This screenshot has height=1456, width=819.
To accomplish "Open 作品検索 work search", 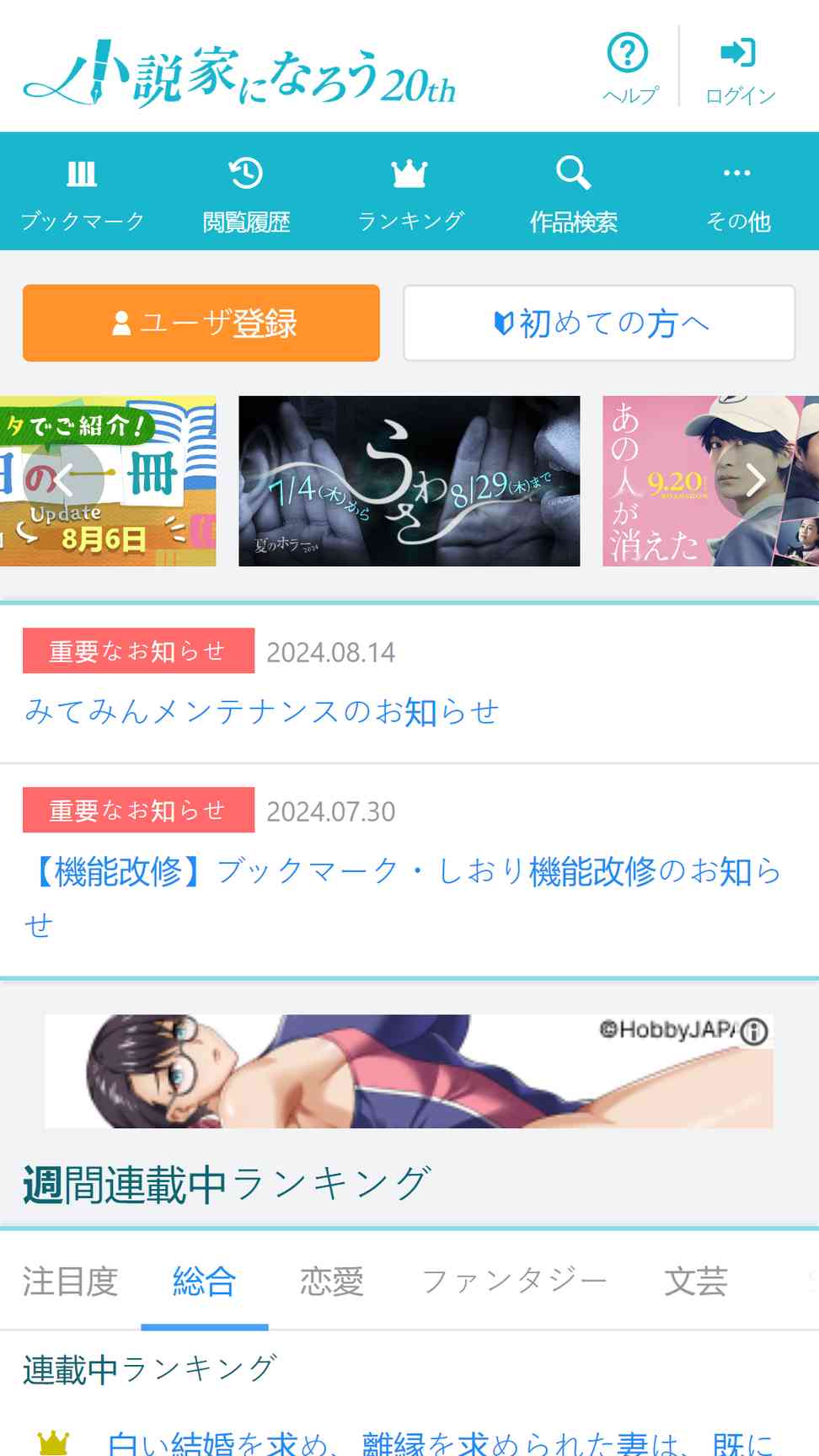I will (574, 192).
